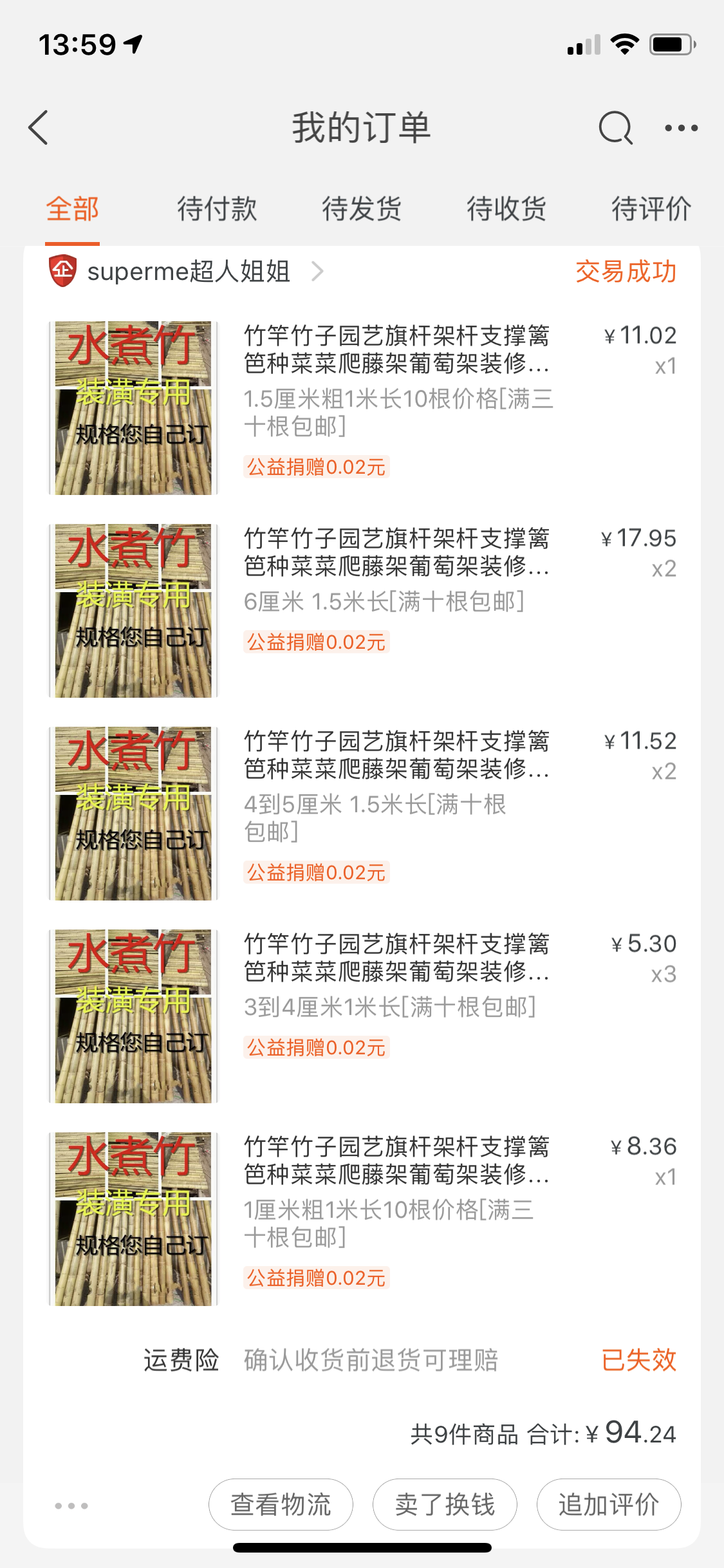Switch to the 待发货 tab
This screenshot has width=724, height=1568.
click(x=362, y=209)
